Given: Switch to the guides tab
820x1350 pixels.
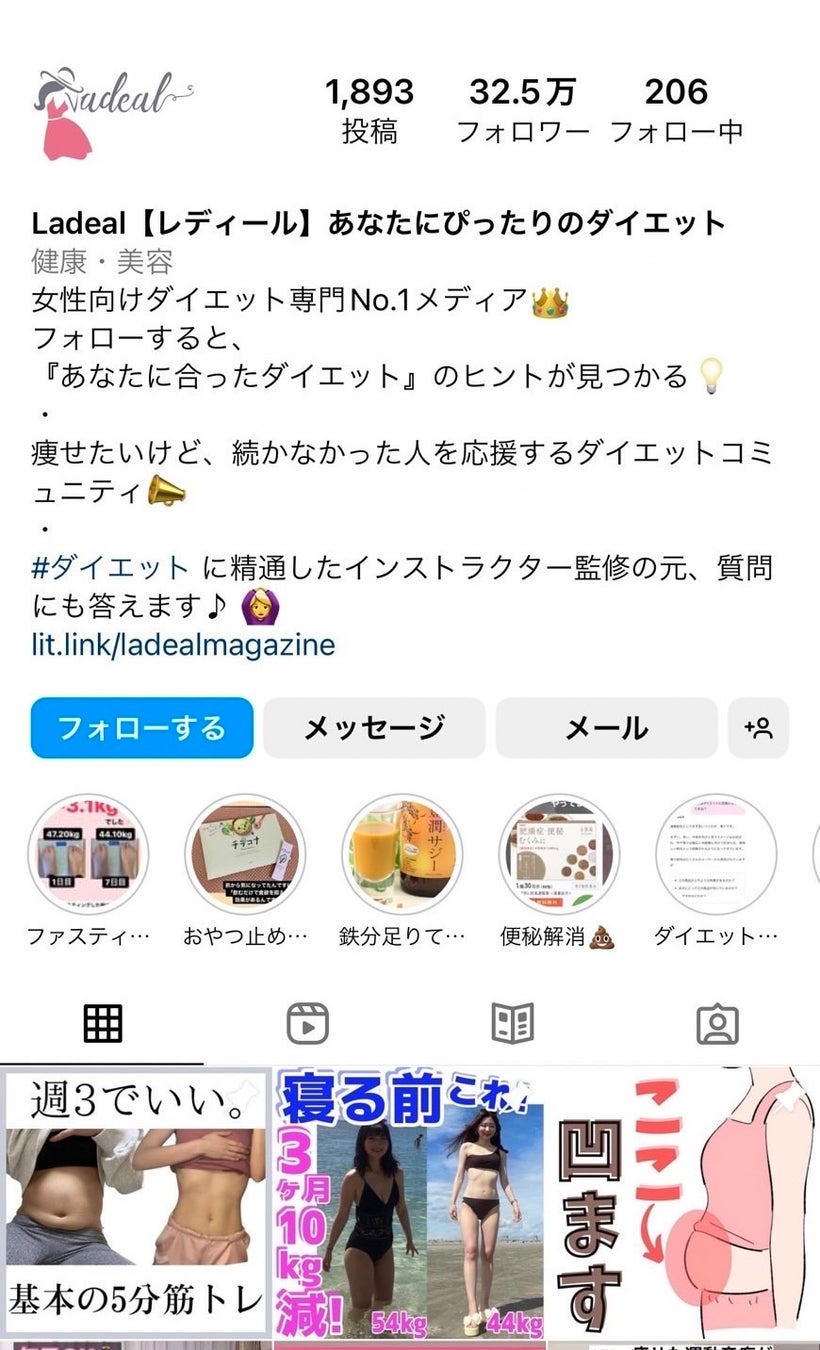Looking at the screenshot, I should coord(512,1024).
